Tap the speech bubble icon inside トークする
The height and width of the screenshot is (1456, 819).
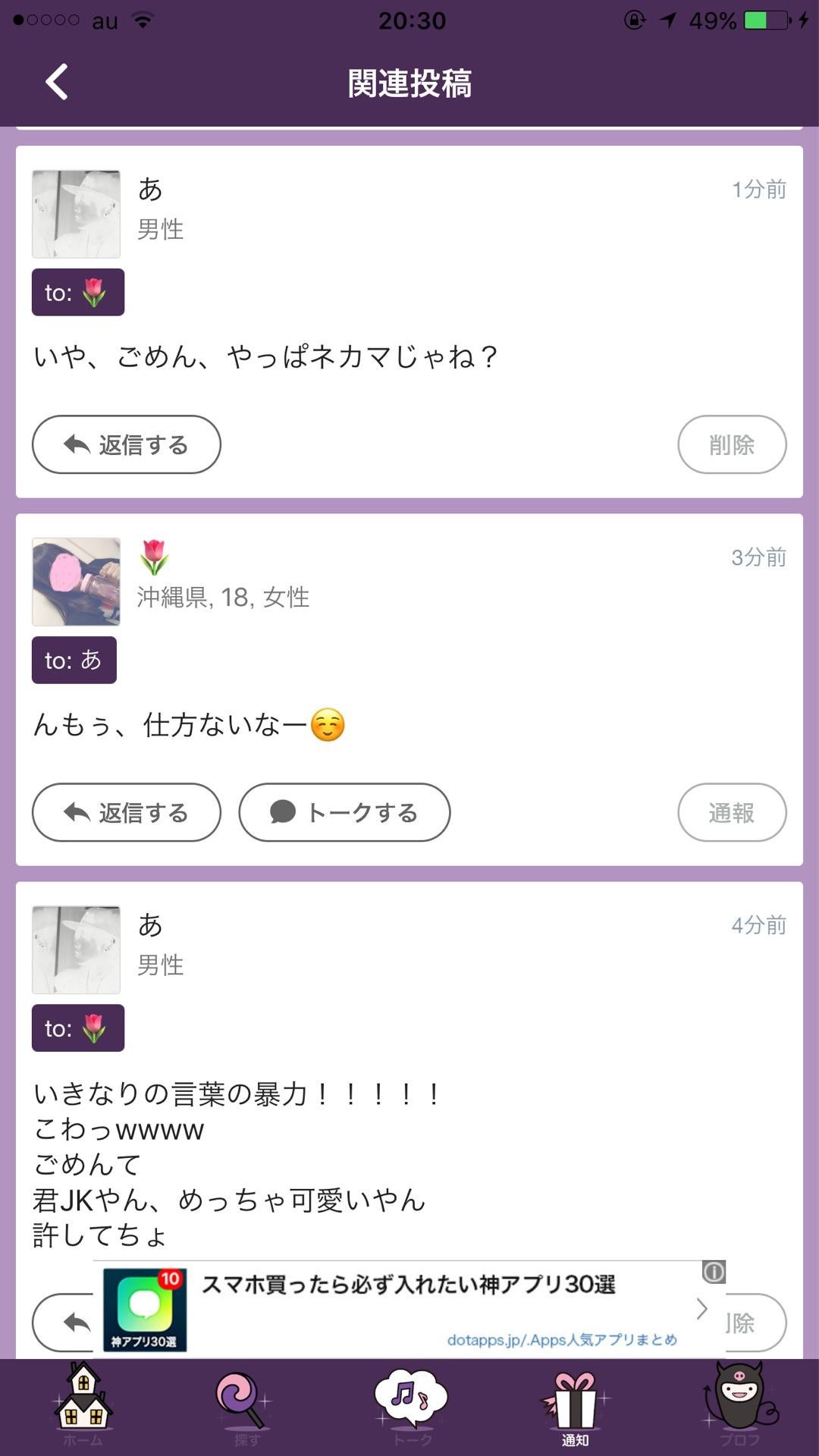click(x=284, y=812)
